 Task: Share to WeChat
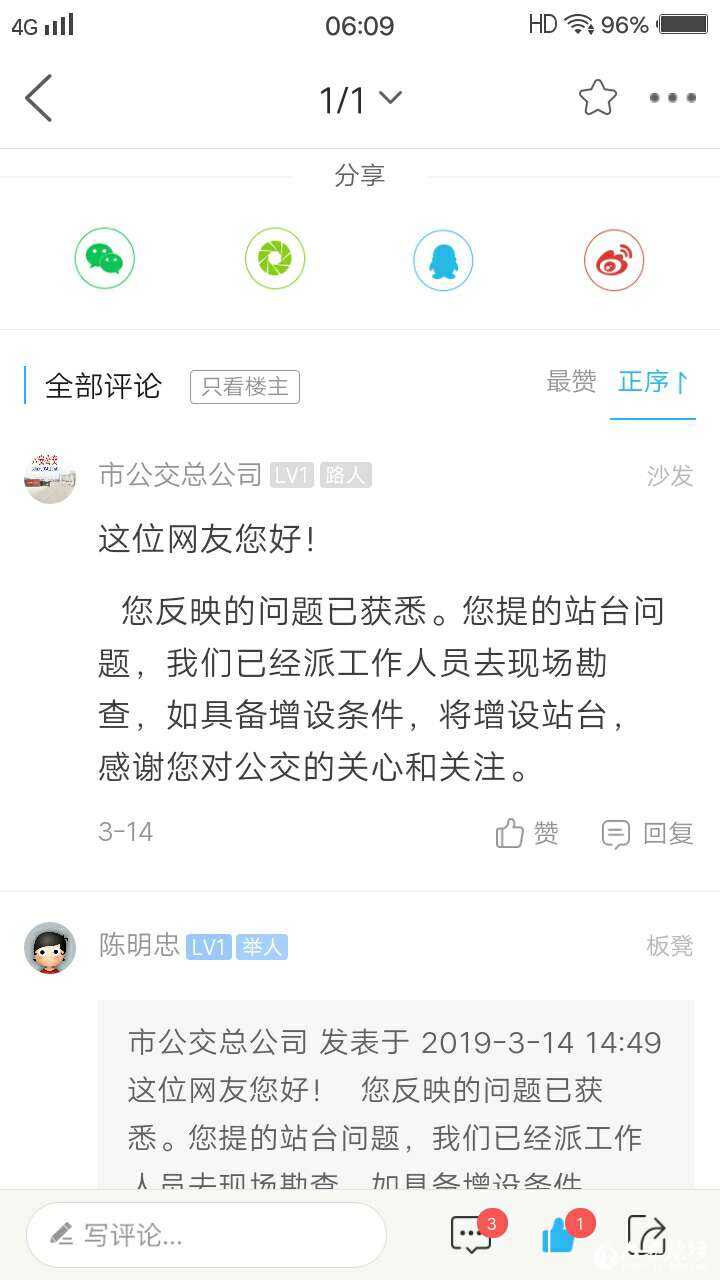click(104, 260)
